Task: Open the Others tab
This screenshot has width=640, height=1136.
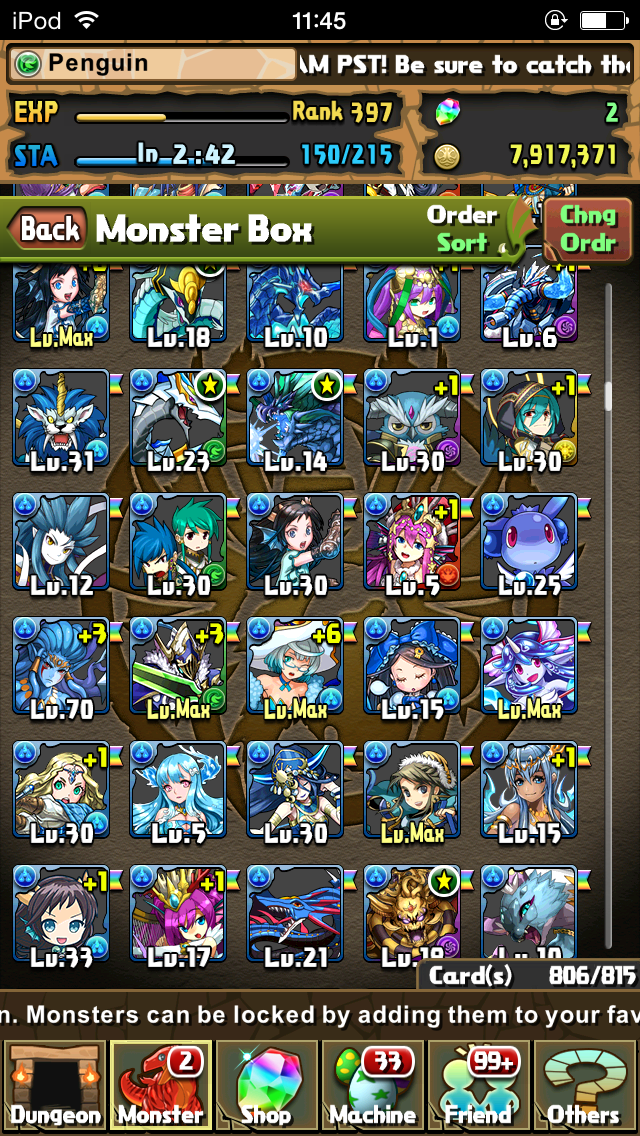Action: 584,1085
